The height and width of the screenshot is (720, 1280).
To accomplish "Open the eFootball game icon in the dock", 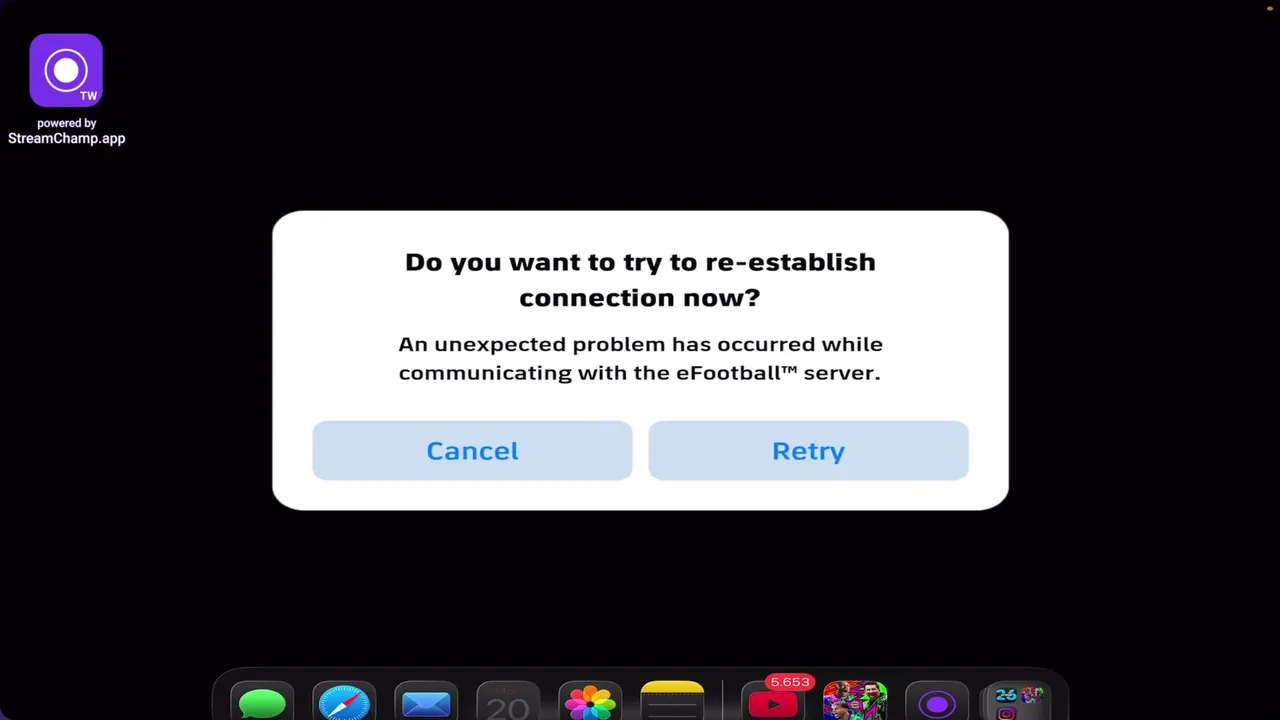I will point(855,702).
